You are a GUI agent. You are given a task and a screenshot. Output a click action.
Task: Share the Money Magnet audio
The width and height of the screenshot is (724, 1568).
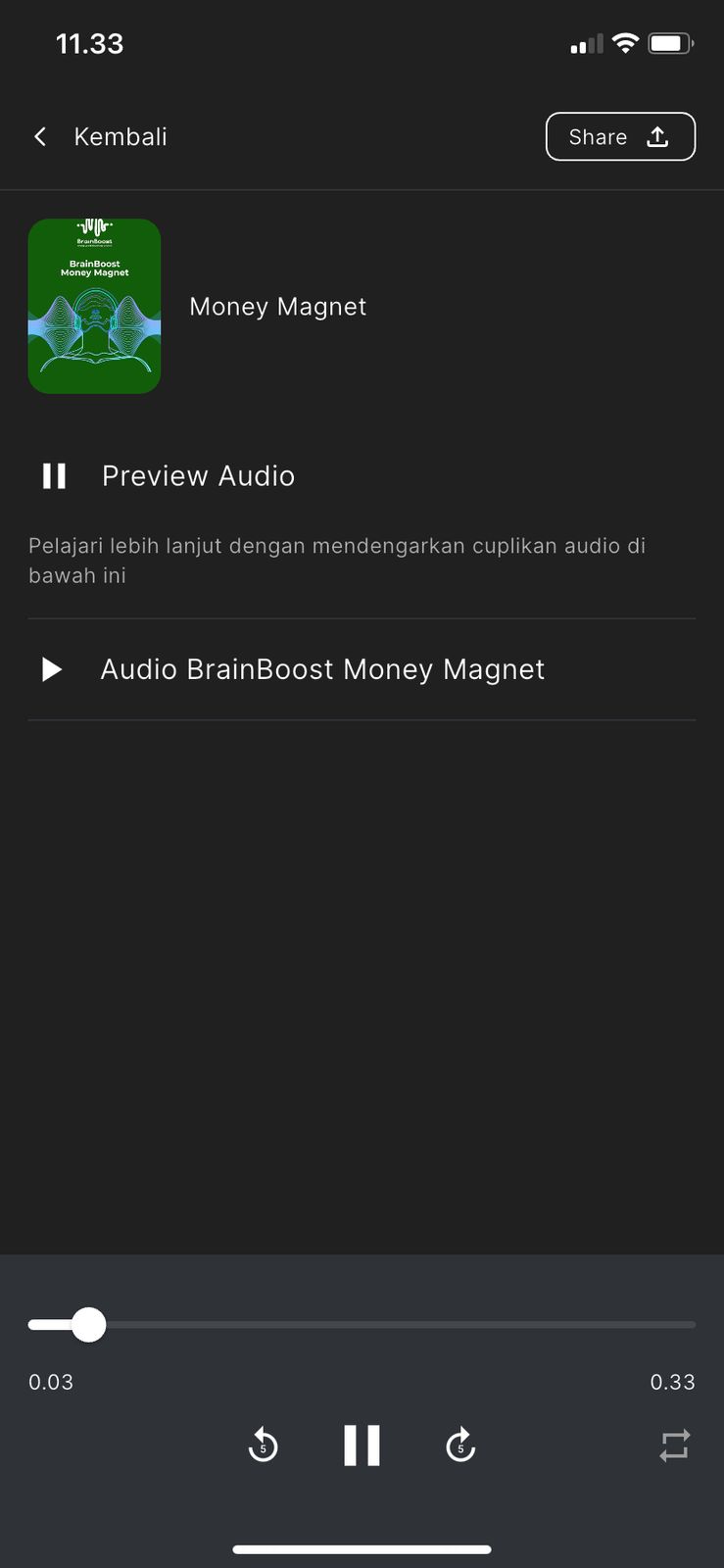pyautogui.click(x=620, y=137)
